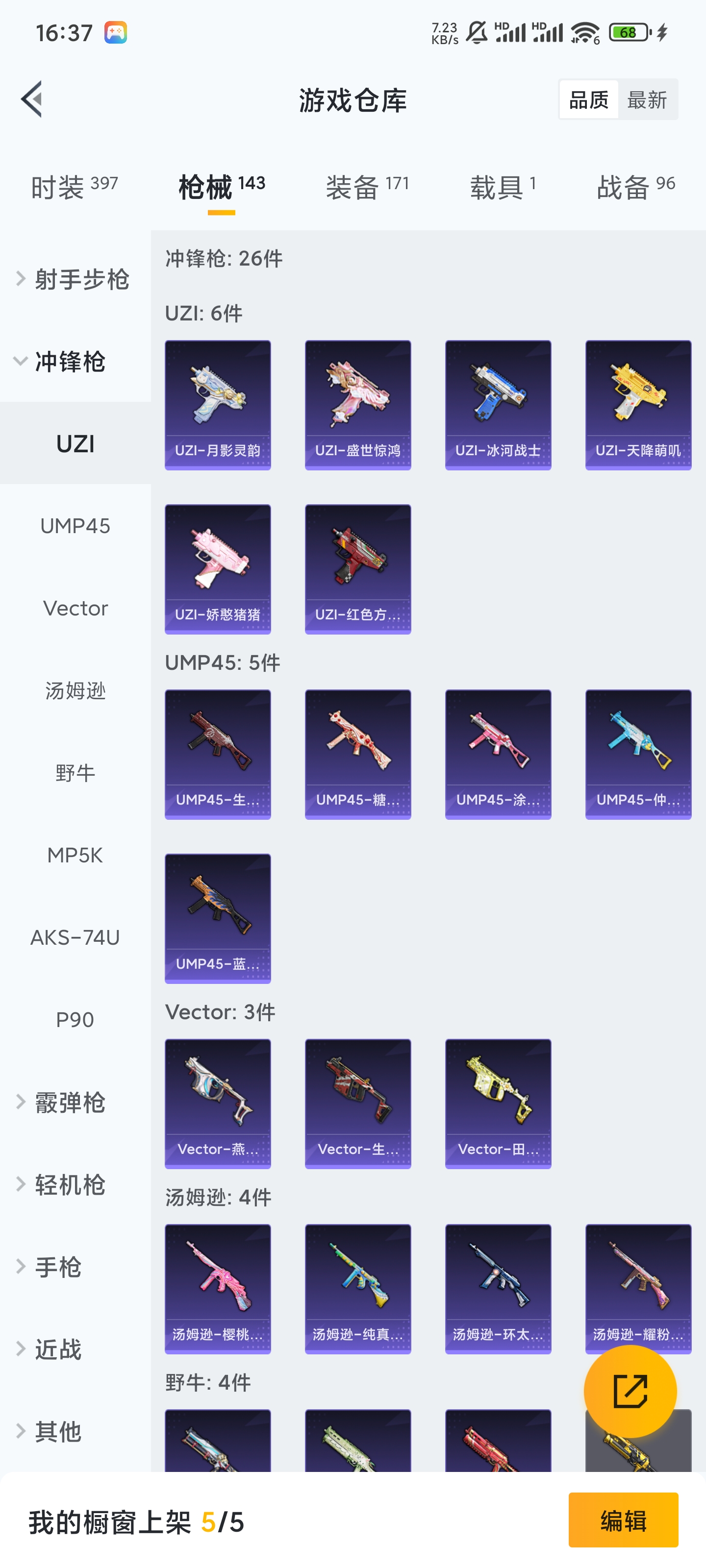
Task: View the UZI-娇憨猪猪 skin
Action: coord(218,568)
